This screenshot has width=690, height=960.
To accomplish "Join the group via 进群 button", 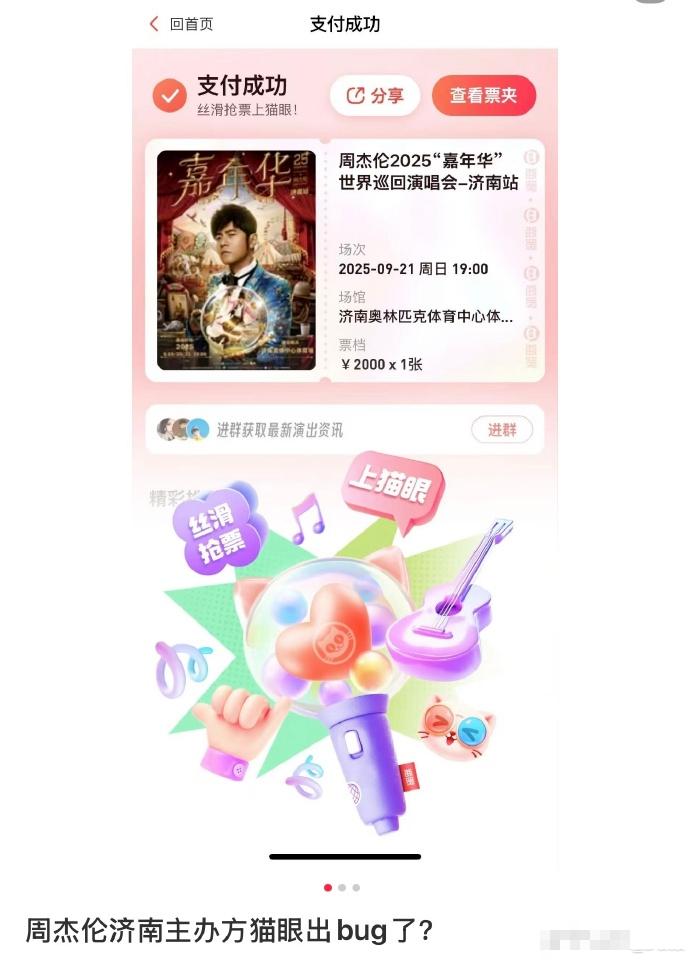I will 502,430.
